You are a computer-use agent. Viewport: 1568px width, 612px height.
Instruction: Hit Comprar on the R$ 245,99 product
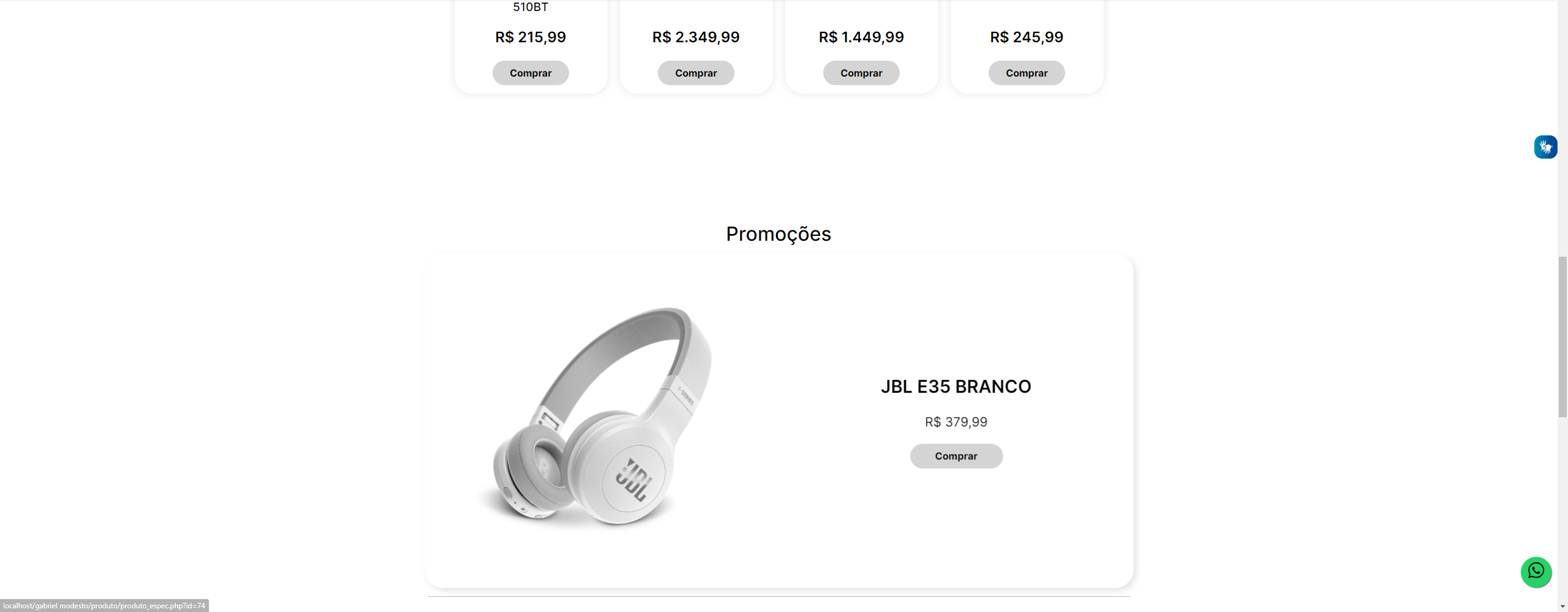(1027, 73)
